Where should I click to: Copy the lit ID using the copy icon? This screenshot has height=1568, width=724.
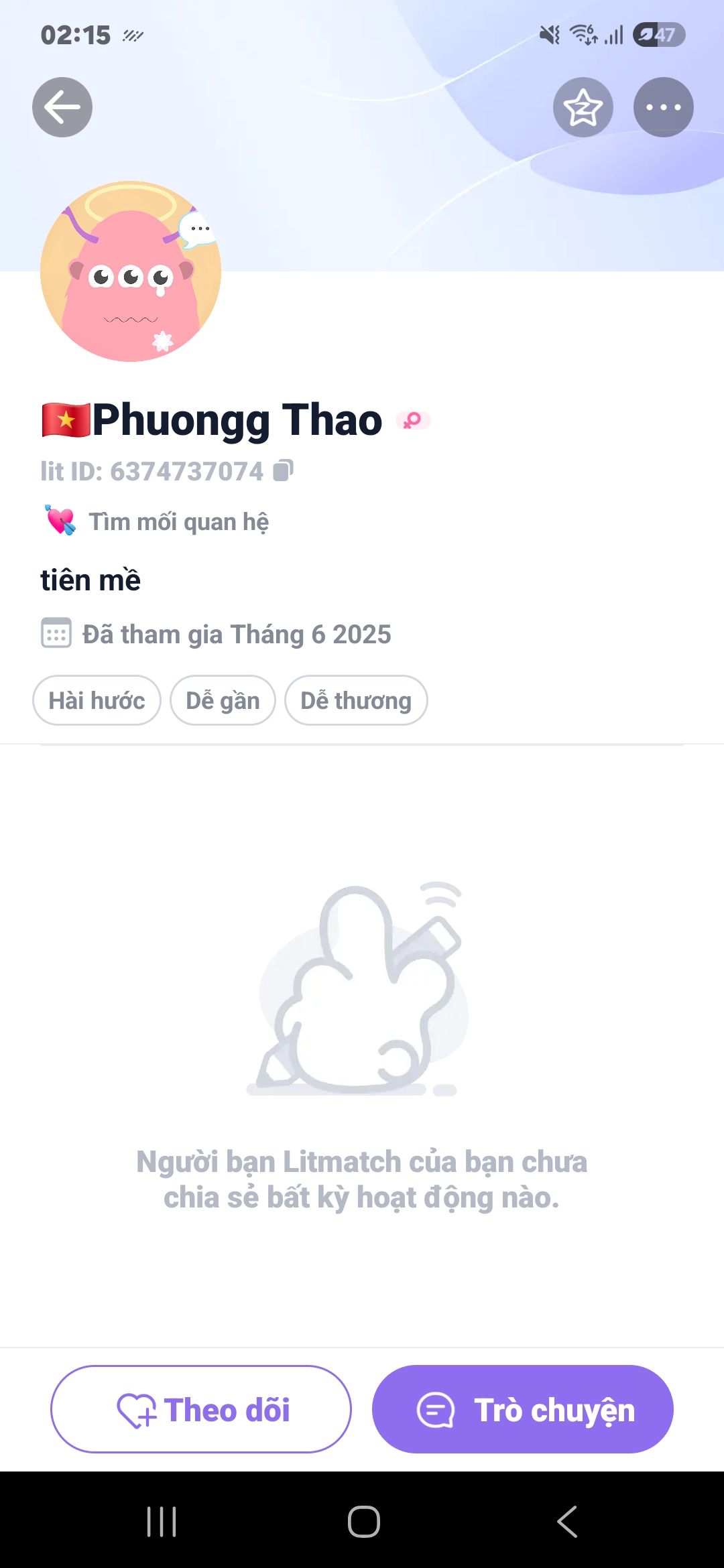[284, 470]
